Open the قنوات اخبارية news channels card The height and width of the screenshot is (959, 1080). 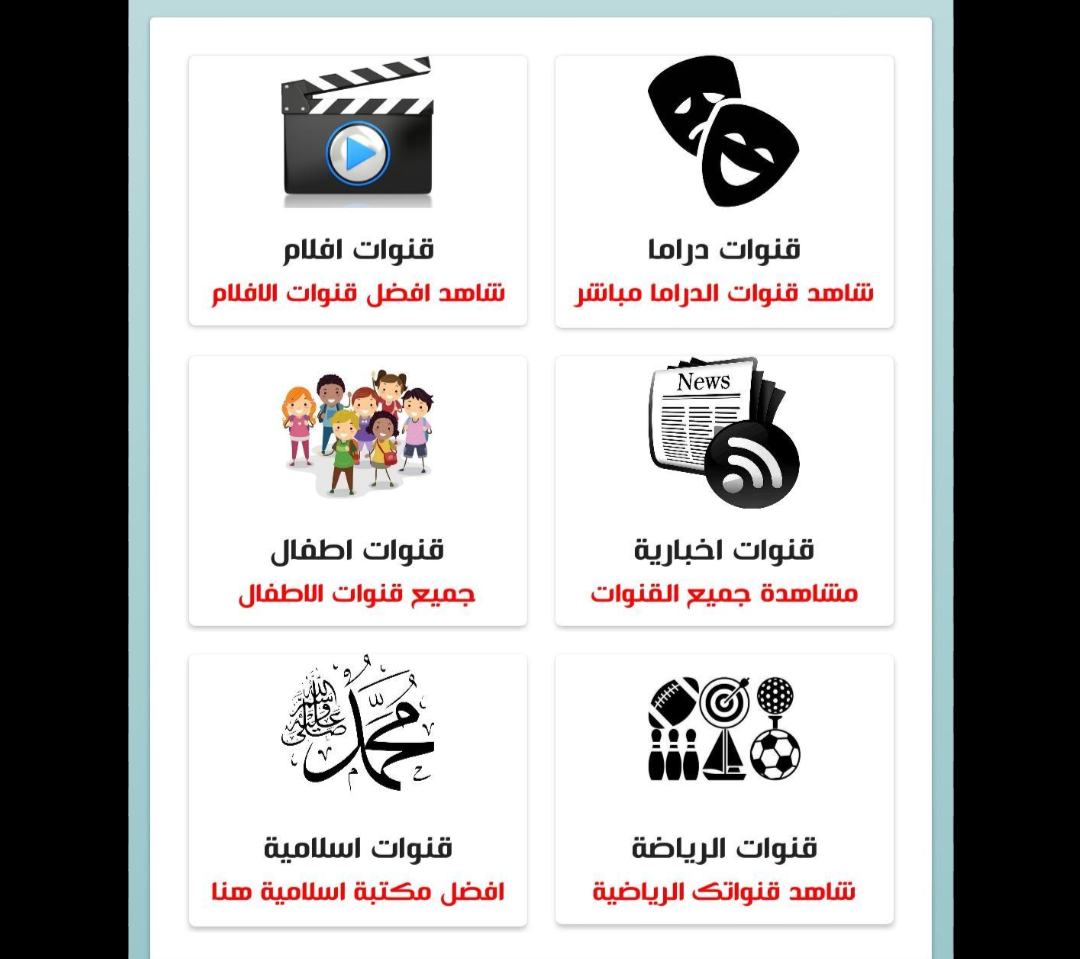[724, 490]
